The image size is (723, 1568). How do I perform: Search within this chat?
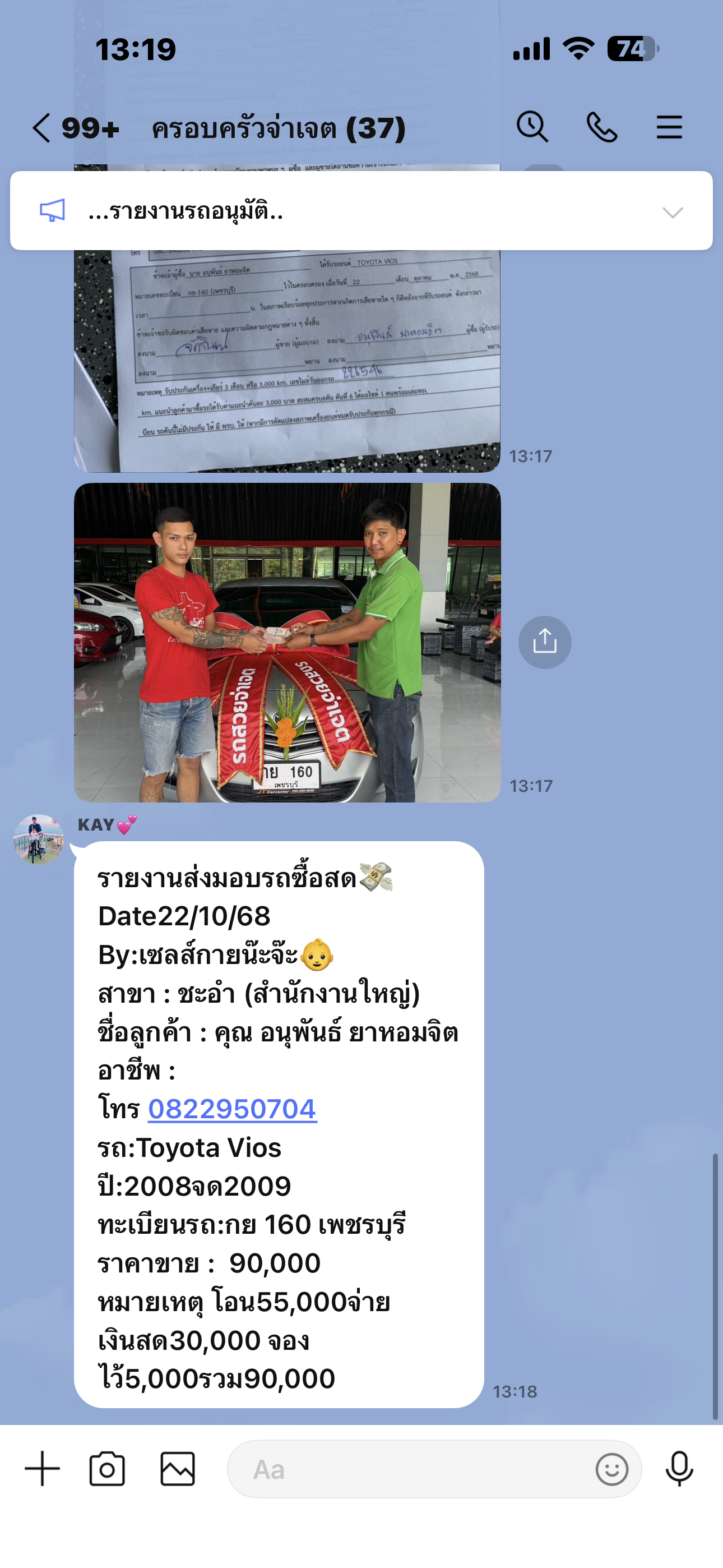point(532,127)
